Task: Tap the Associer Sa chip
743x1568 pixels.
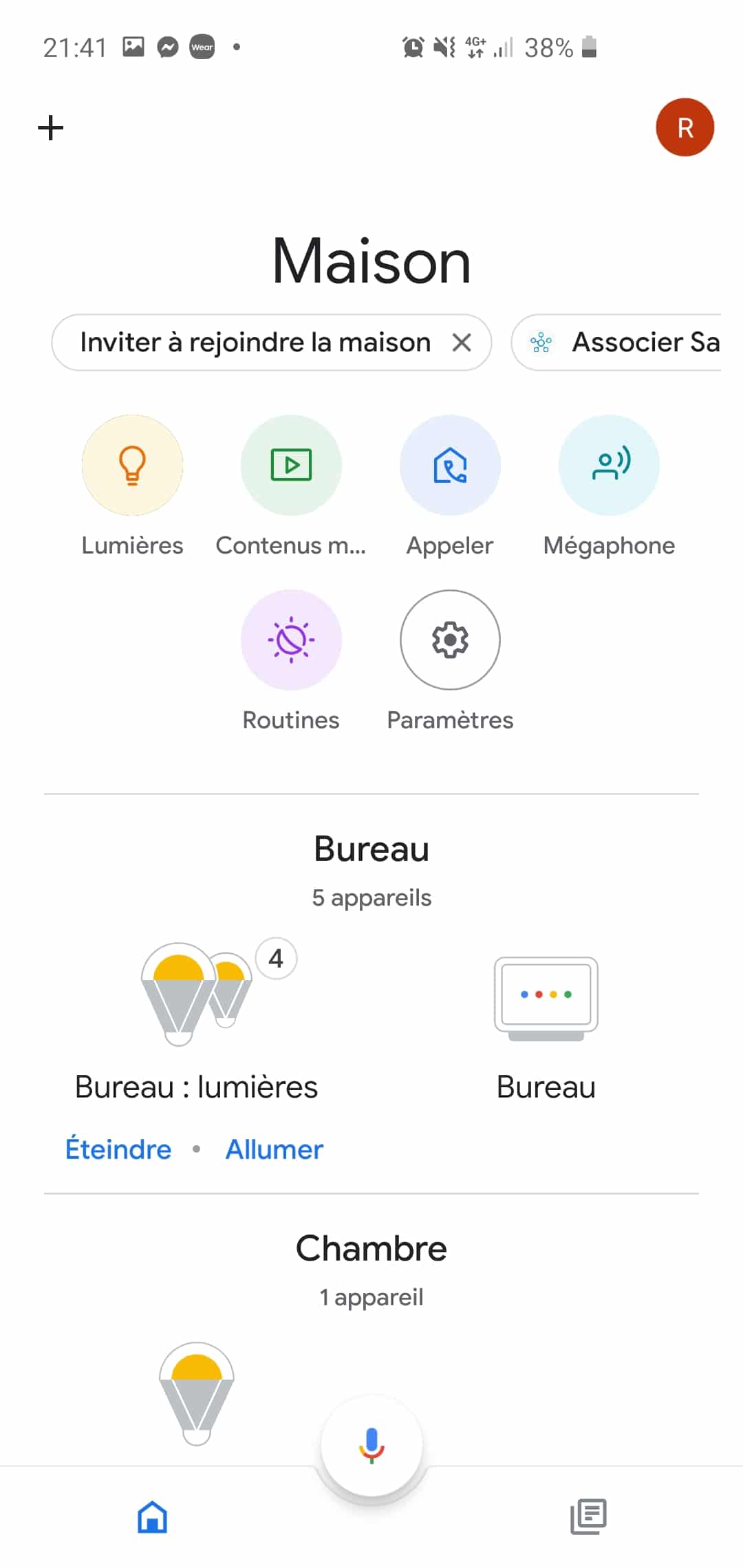Action: click(x=617, y=342)
